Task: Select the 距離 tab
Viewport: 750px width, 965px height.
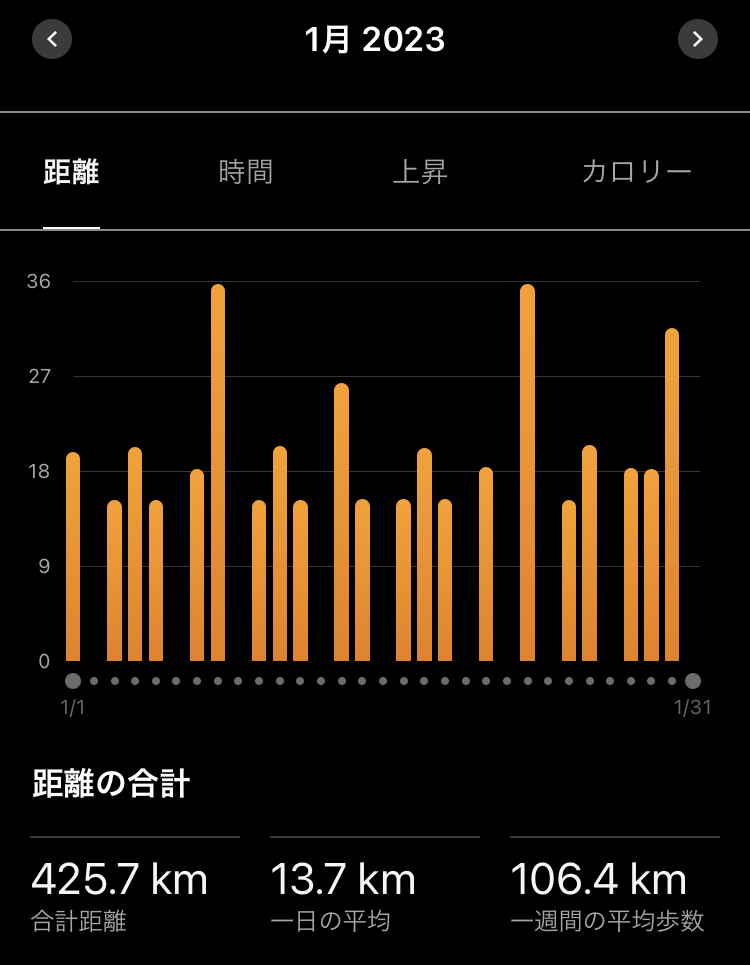Action: [x=71, y=172]
